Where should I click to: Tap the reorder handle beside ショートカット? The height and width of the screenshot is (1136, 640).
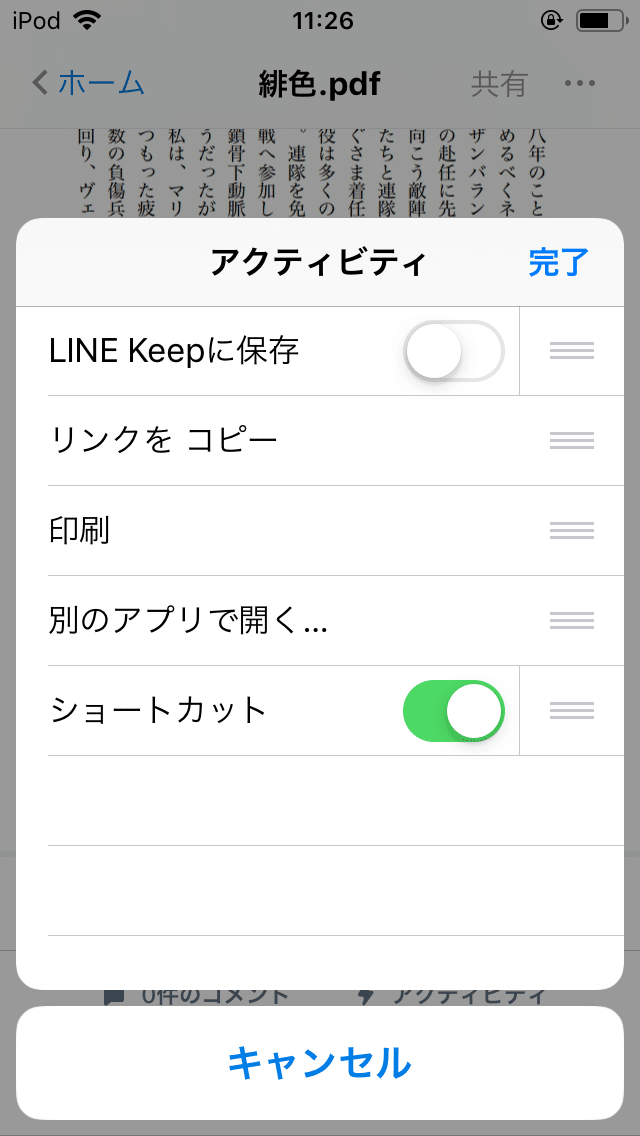pyautogui.click(x=572, y=711)
